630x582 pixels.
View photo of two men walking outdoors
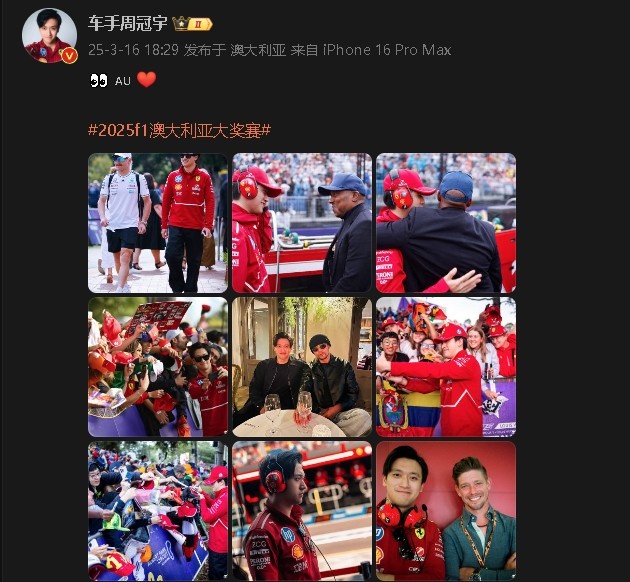tap(158, 222)
